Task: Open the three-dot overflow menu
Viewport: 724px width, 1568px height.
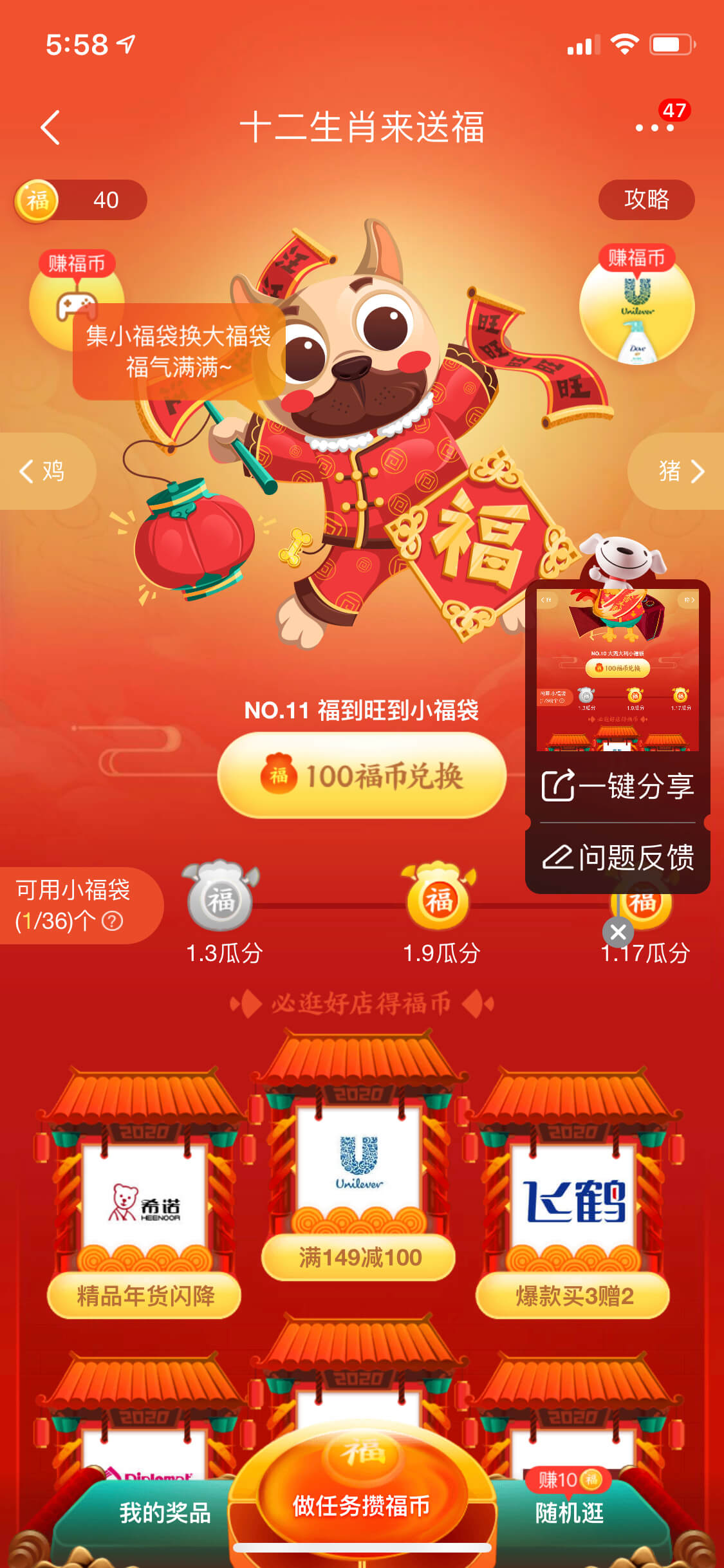Action: click(654, 127)
